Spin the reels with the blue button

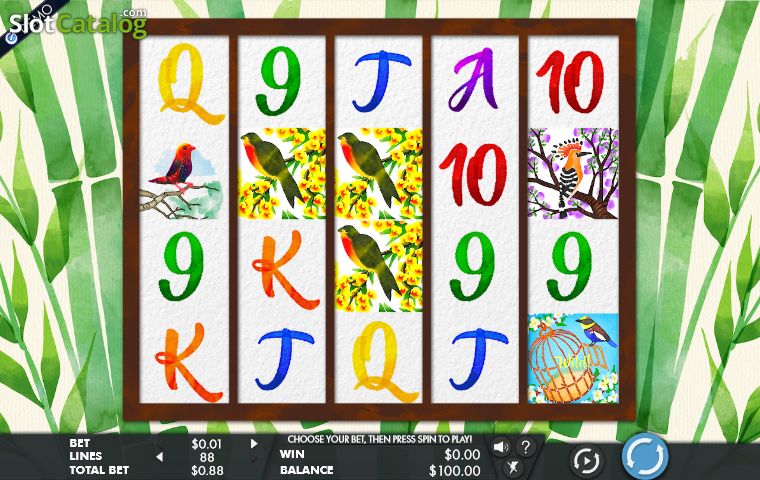[645, 457]
